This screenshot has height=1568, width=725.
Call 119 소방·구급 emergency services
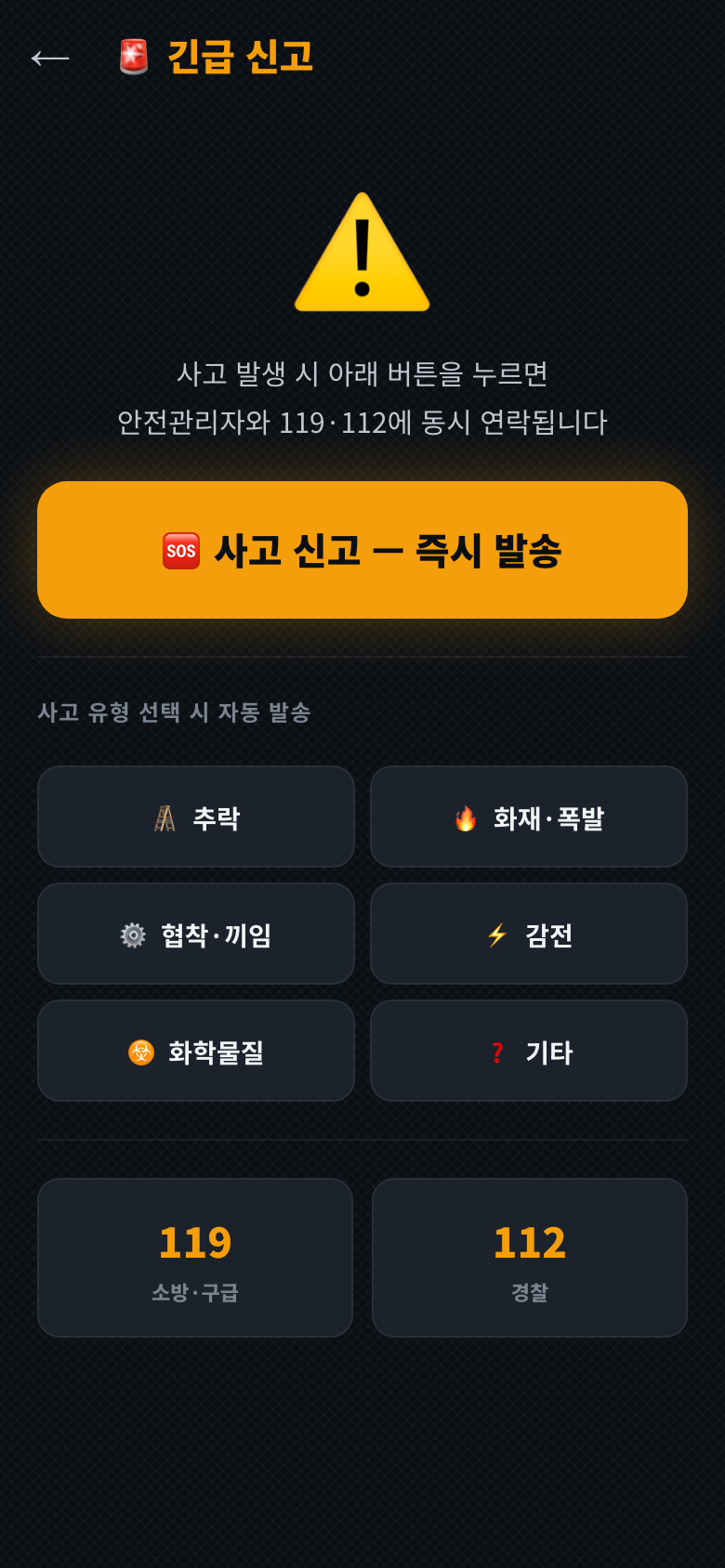195,1258
